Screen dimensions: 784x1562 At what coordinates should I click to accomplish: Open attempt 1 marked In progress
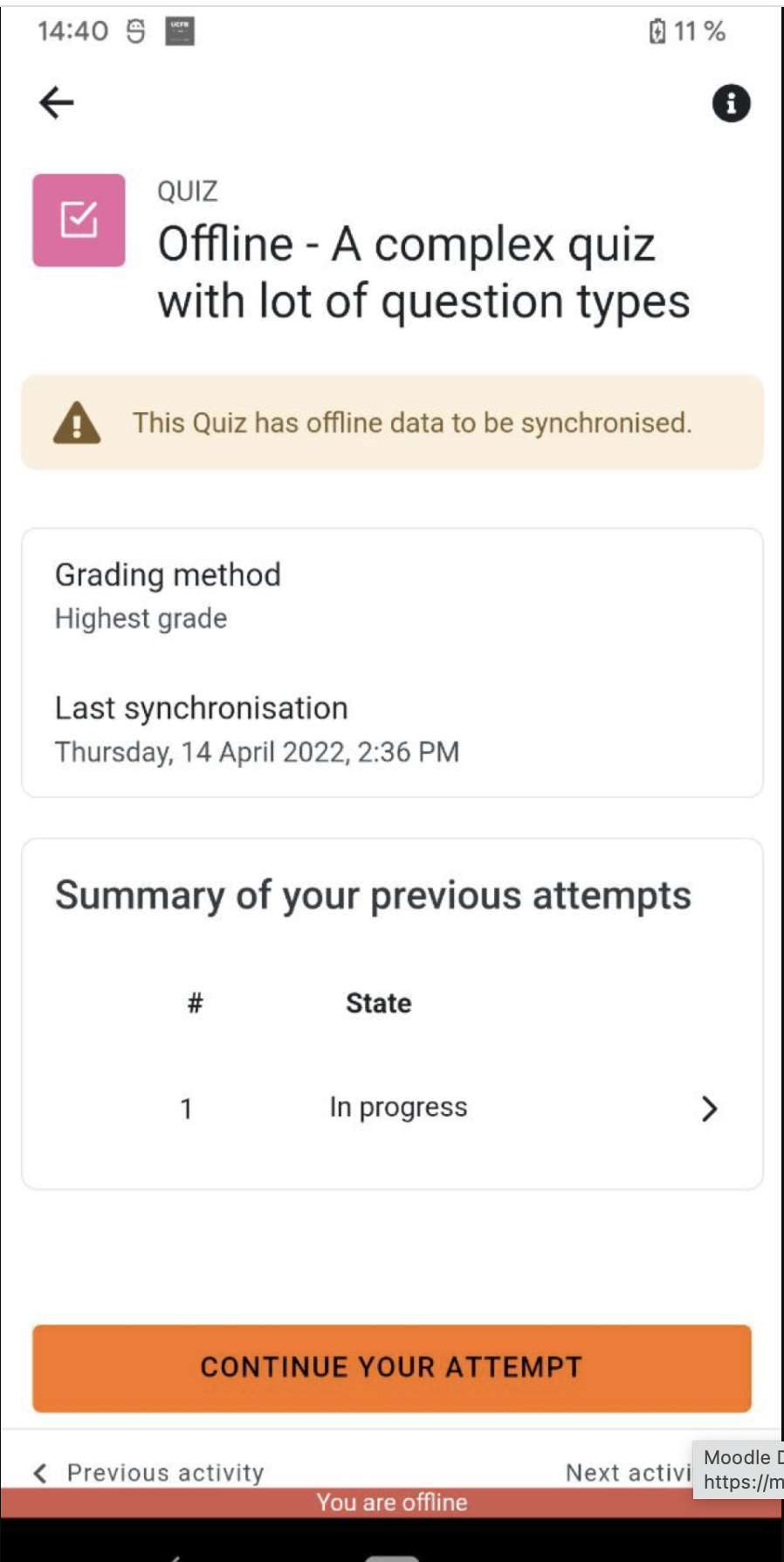pos(392,1108)
